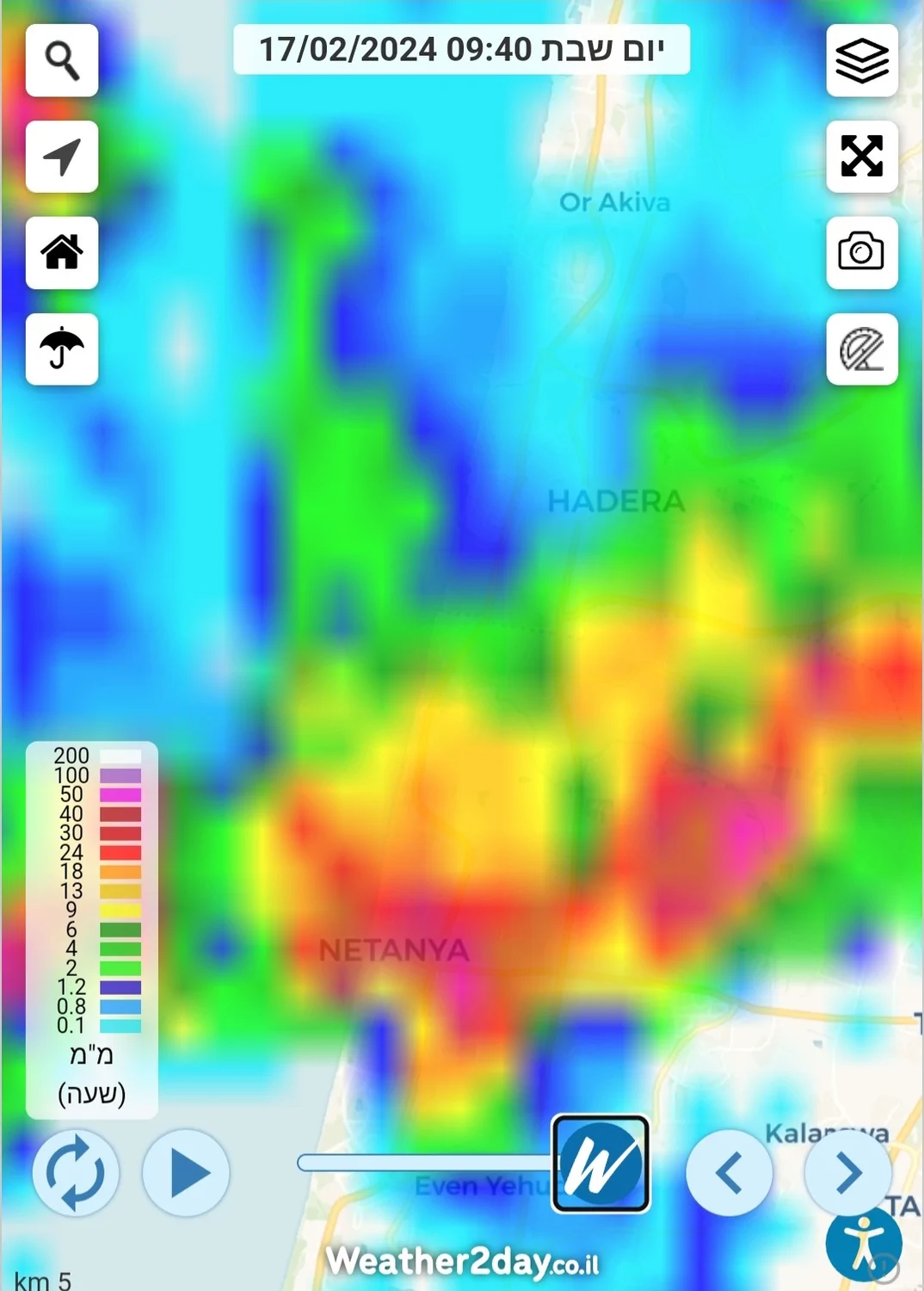The image size is (924, 1291).
Task: Tap the umbrella rain forecast button
Action: coord(62,349)
